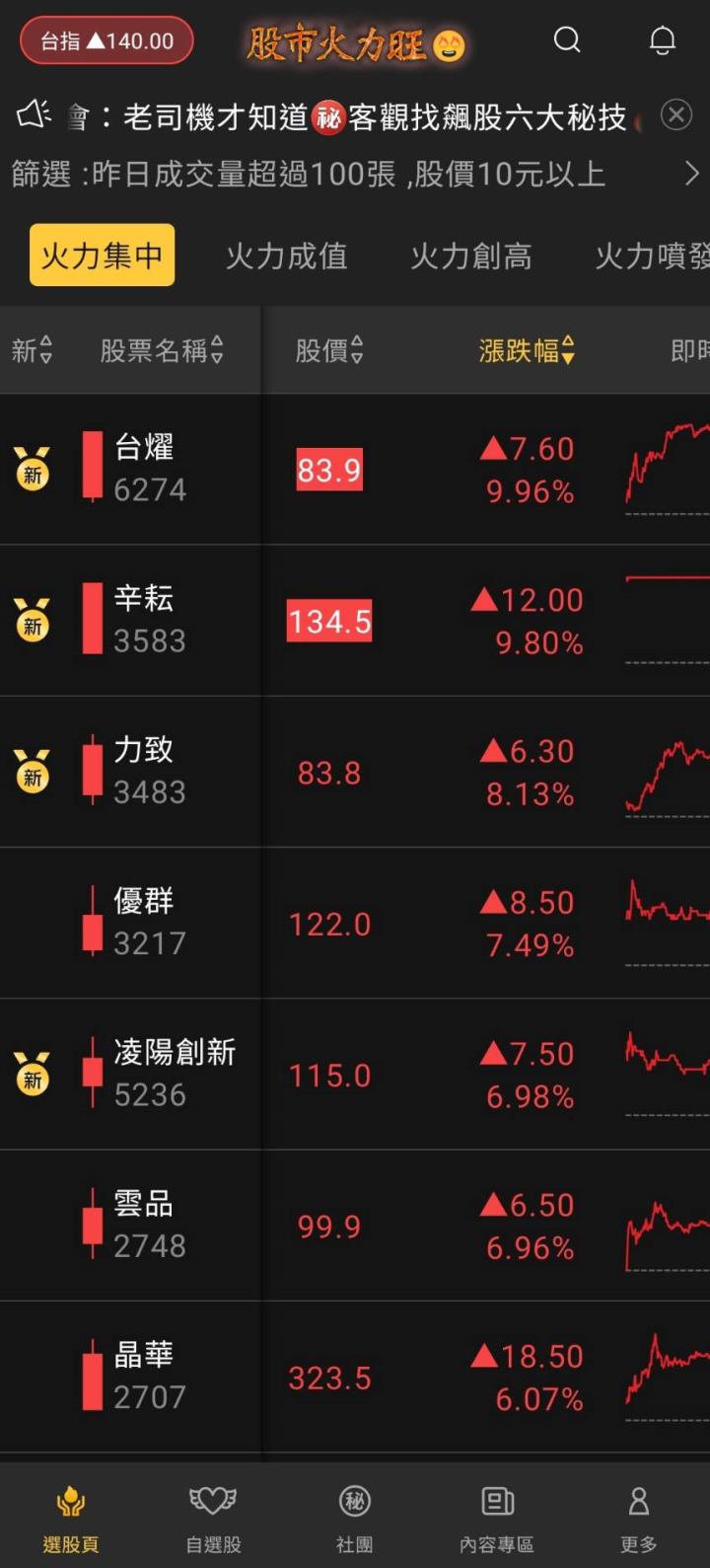
Task: Open the 更多 tab
Action: click(639, 1516)
